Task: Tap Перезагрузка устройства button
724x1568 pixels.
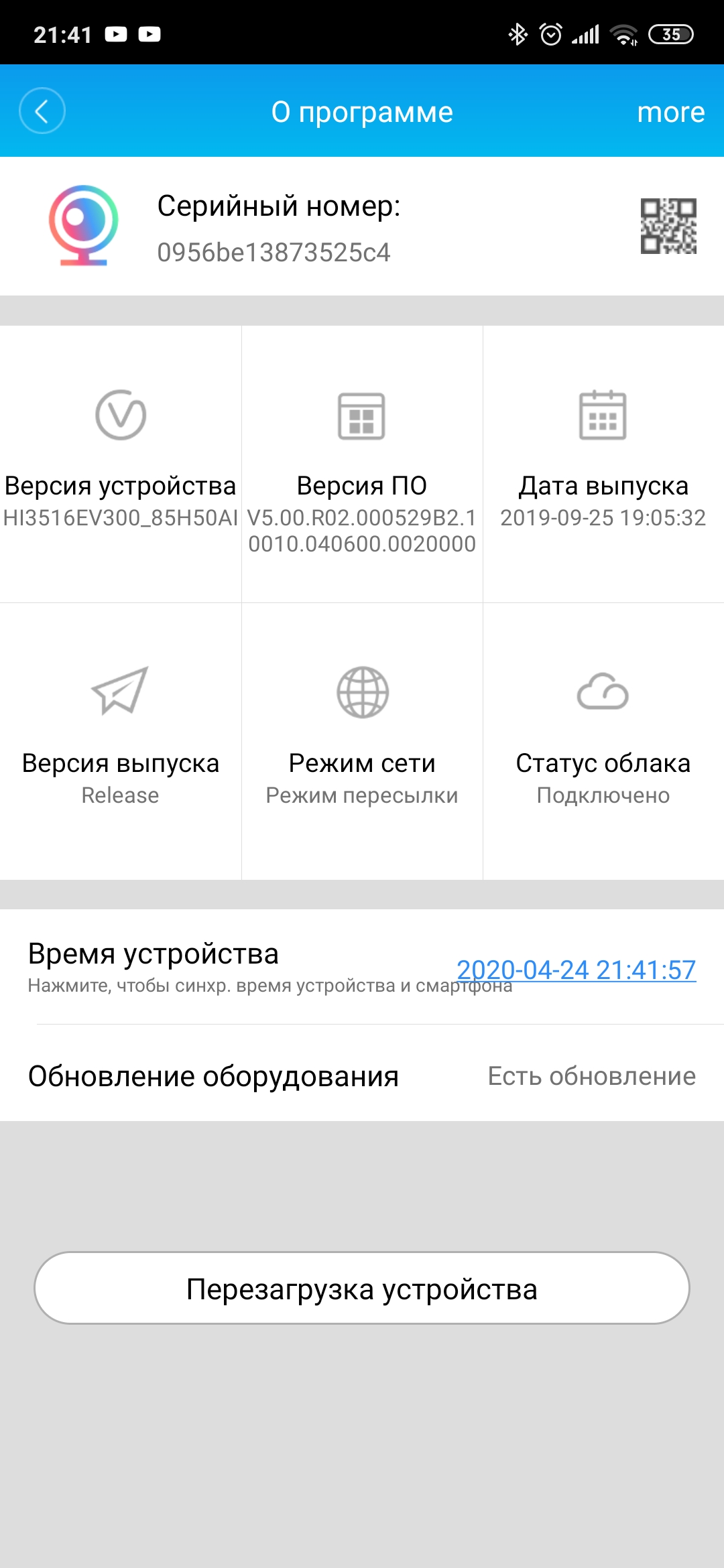Action: 362,1288
